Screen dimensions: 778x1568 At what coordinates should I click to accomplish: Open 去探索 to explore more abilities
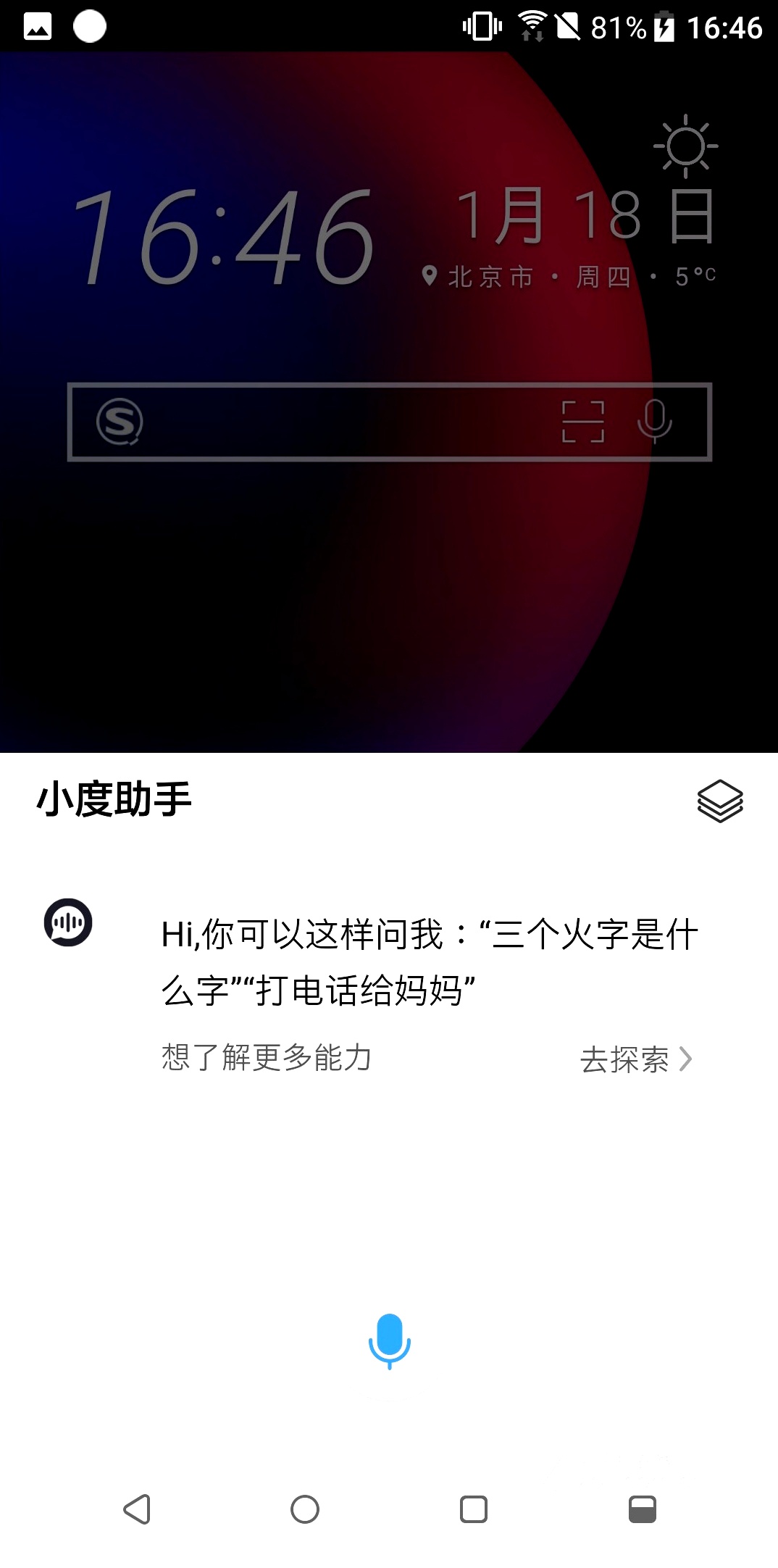click(x=636, y=1059)
